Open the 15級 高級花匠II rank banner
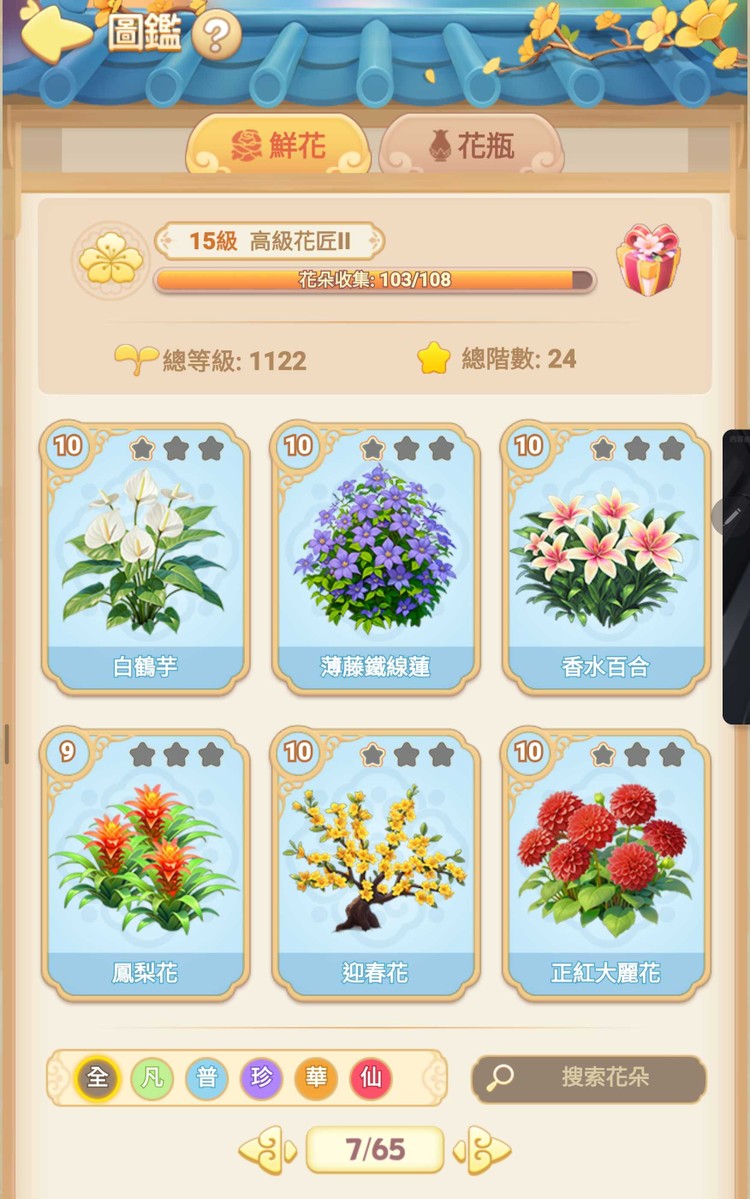The height and width of the screenshot is (1199, 750). tap(270, 240)
